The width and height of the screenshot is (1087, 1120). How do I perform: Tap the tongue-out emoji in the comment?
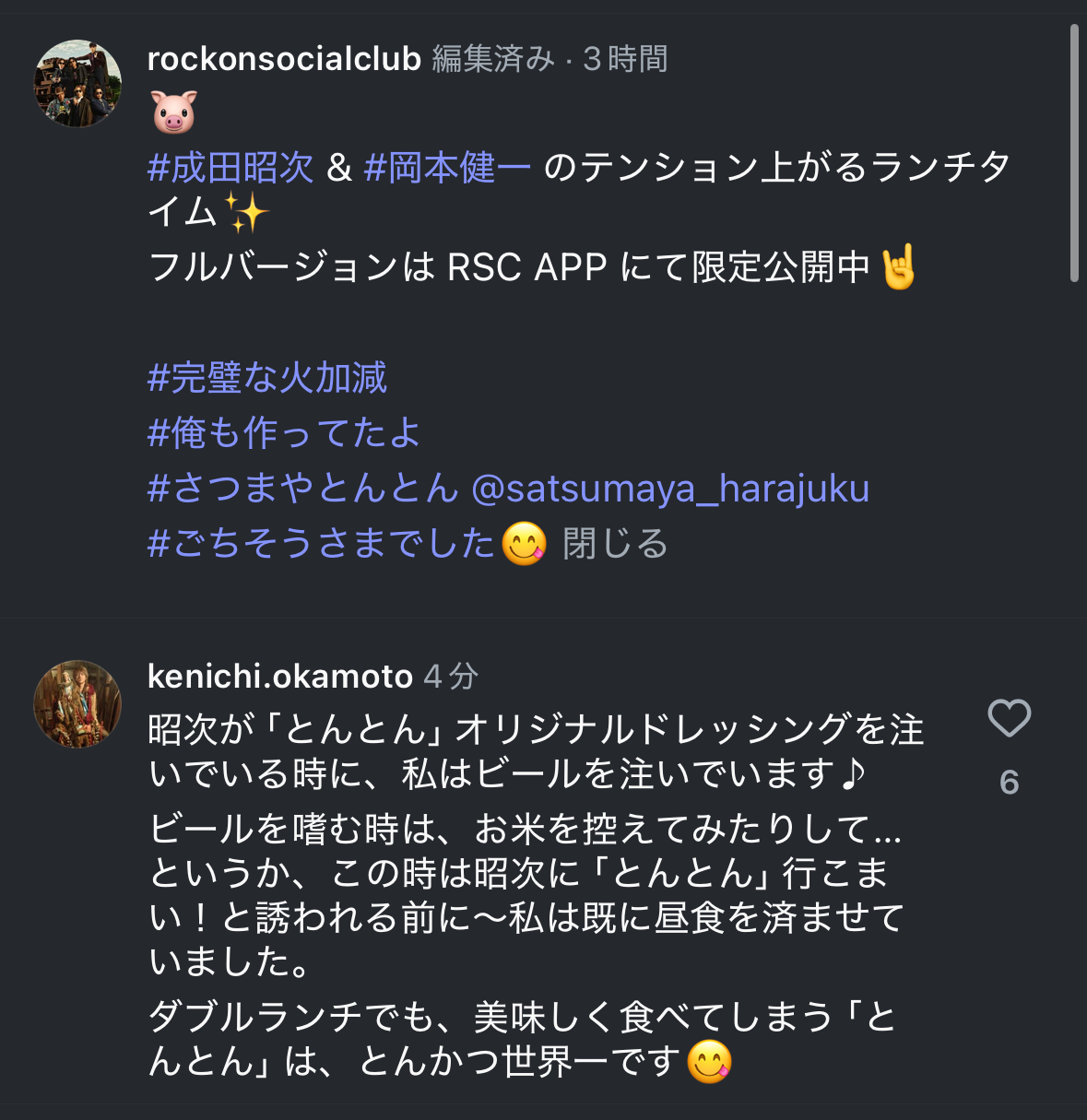pos(712,1060)
